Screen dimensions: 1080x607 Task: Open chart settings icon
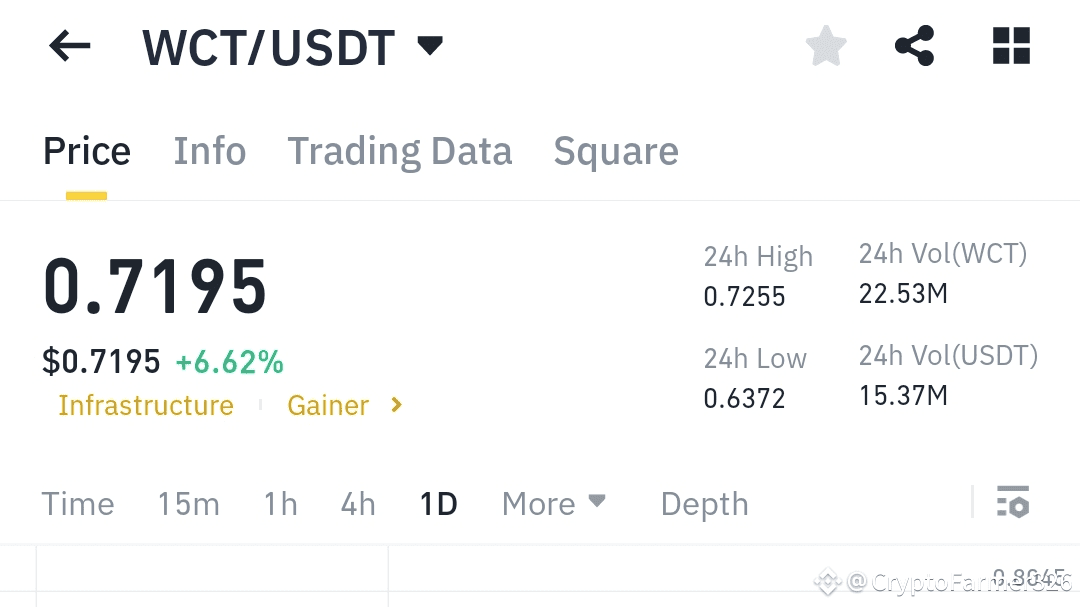[1012, 502]
